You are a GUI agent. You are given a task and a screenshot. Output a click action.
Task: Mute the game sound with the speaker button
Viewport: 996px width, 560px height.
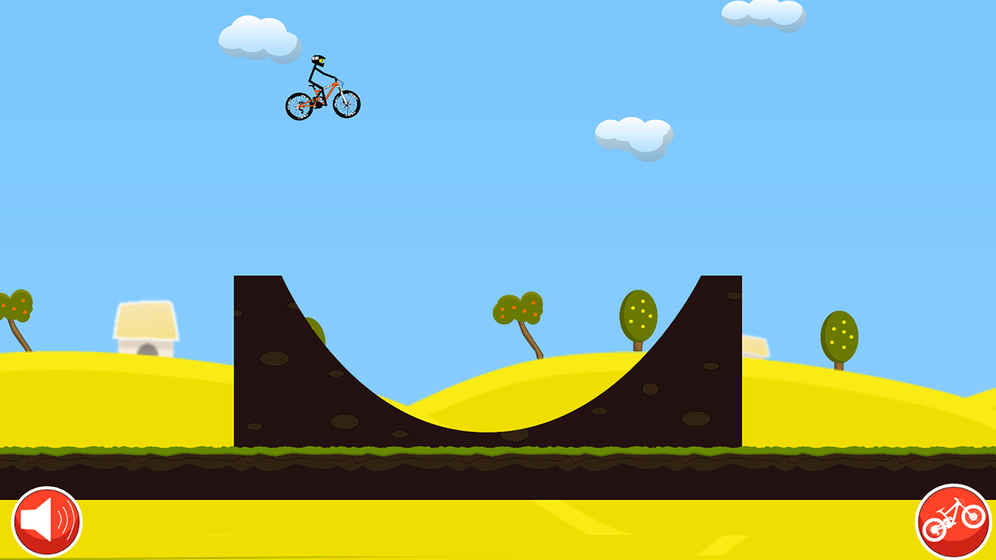click(46, 521)
